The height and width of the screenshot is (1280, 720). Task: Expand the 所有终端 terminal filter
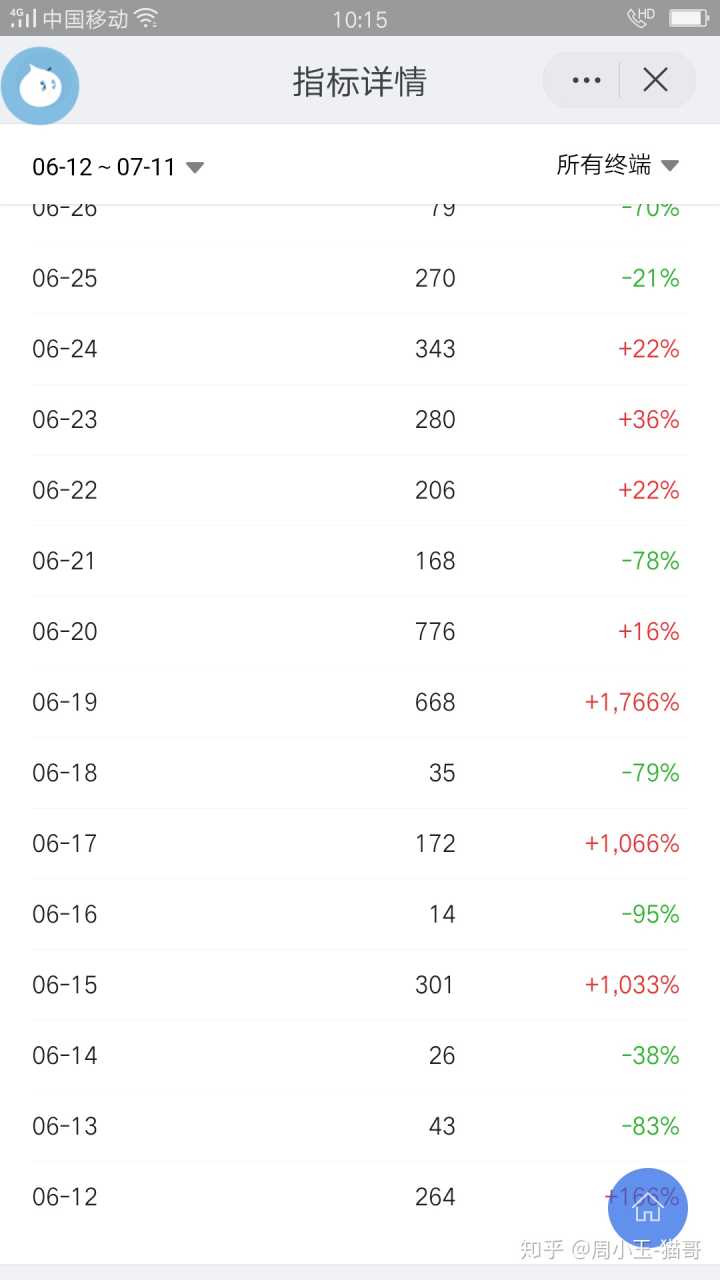point(617,165)
